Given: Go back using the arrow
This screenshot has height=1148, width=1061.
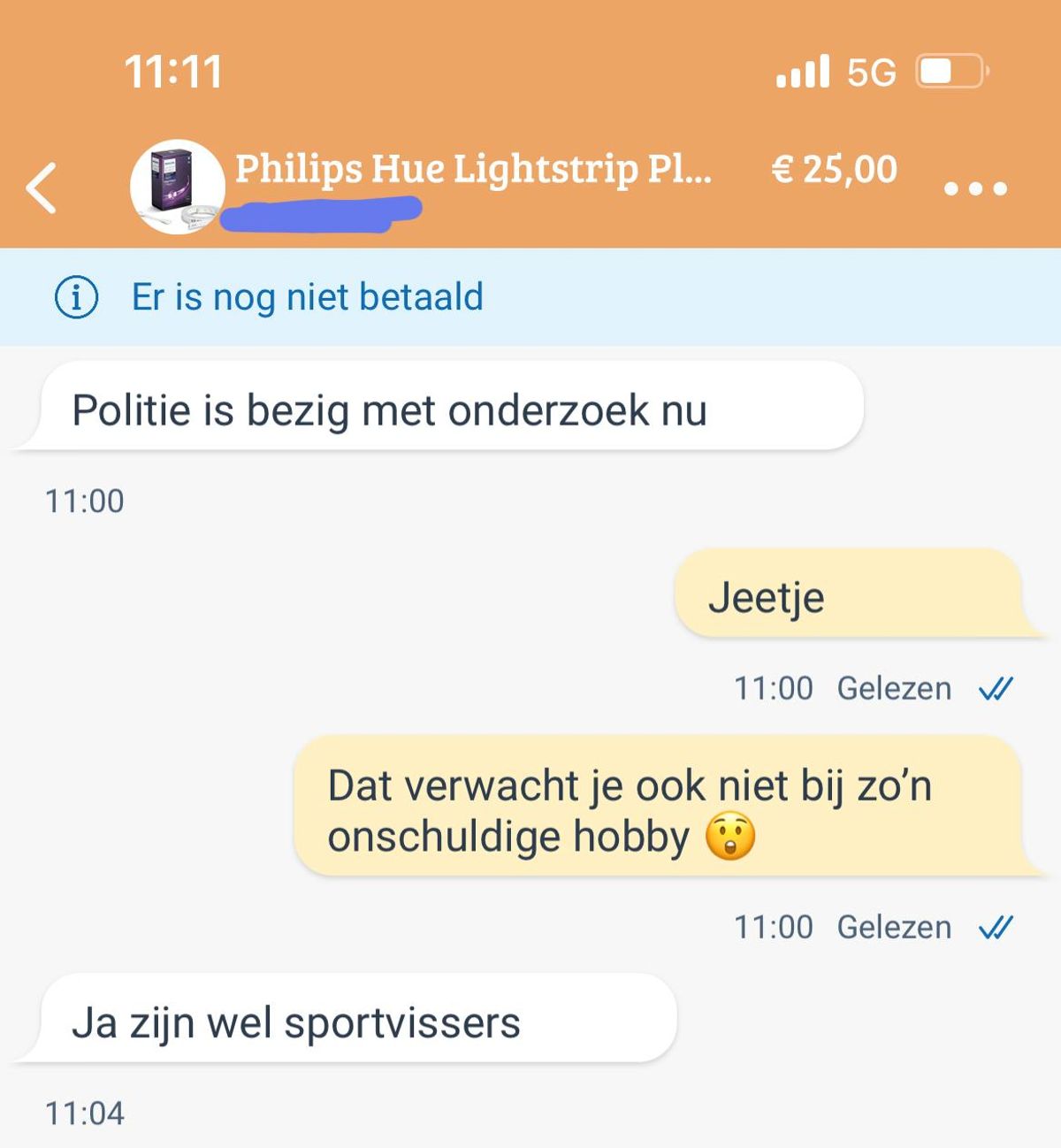Looking at the screenshot, I should pyautogui.click(x=42, y=188).
